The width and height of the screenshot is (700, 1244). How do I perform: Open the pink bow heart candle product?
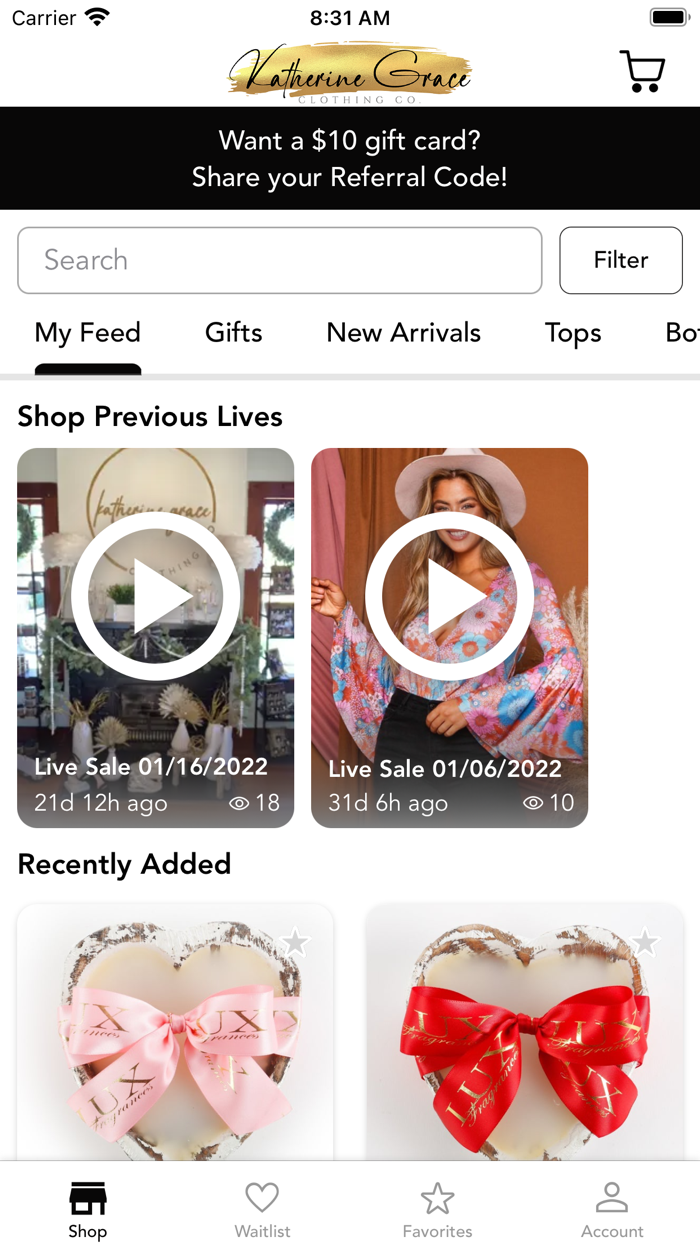tap(175, 1032)
